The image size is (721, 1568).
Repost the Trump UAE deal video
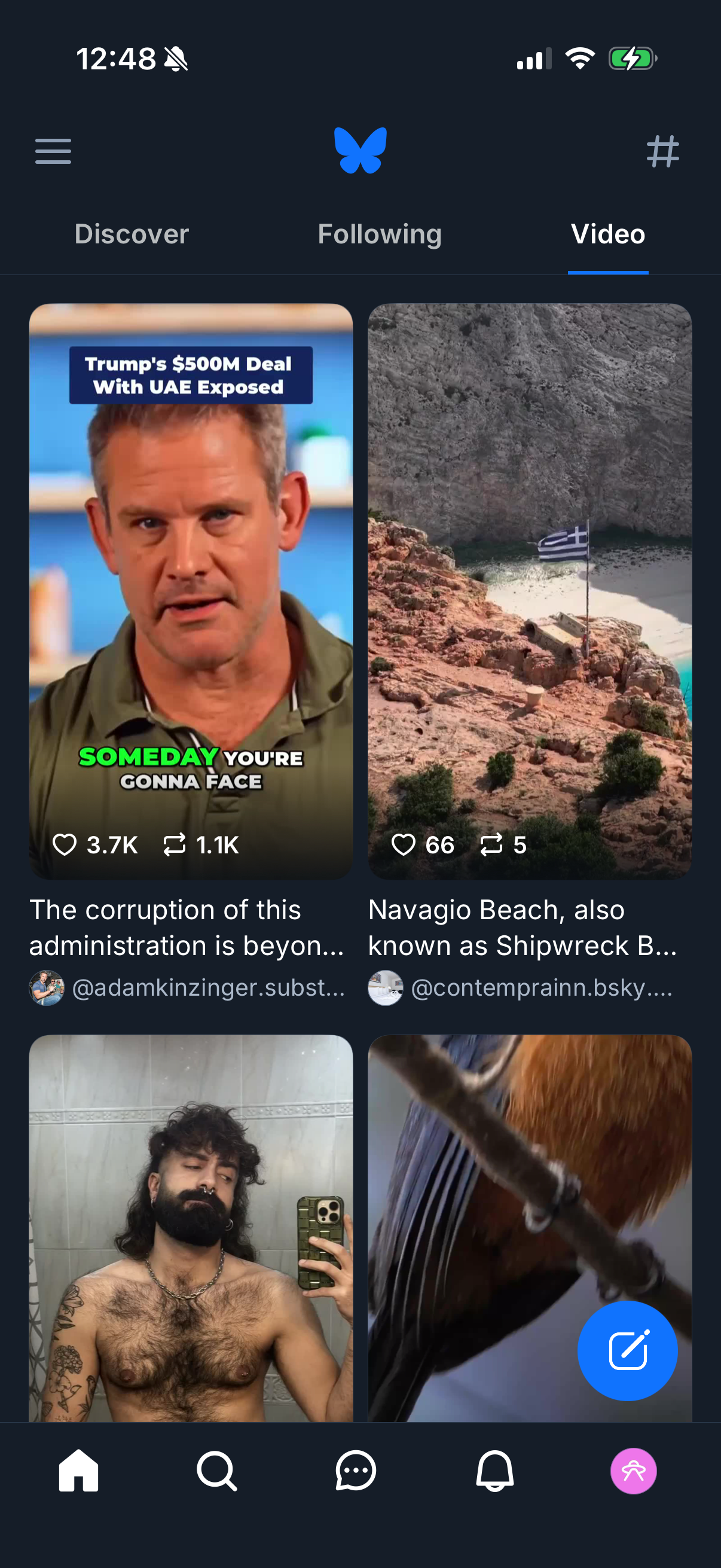tap(173, 844)
